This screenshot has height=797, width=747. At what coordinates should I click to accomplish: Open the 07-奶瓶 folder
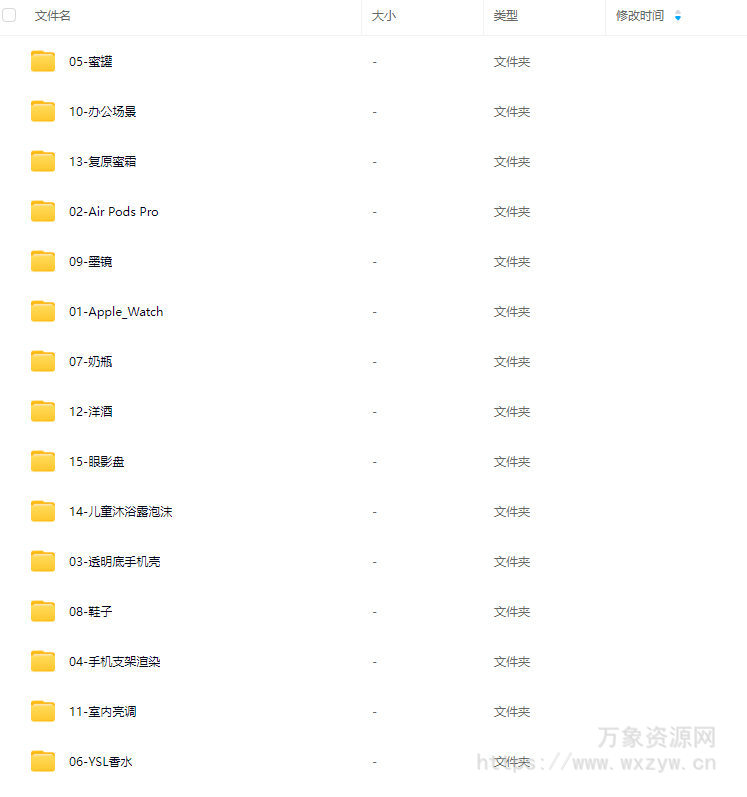tap(90, 362)
